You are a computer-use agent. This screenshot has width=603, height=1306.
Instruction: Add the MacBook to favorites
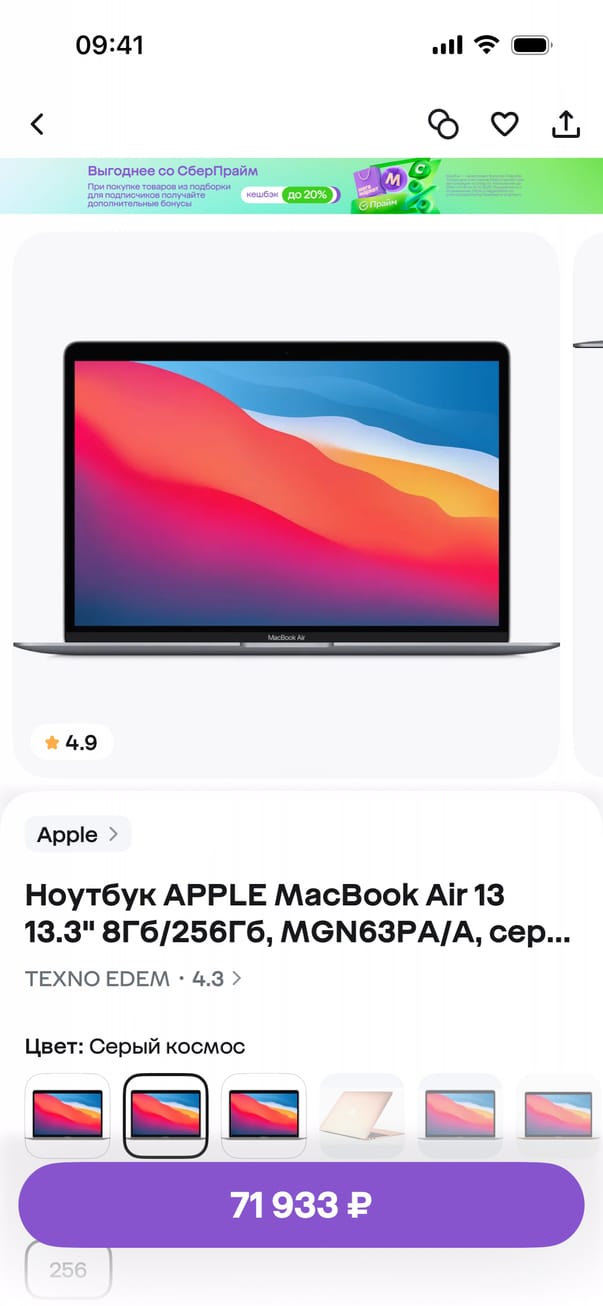click(504, 124)
